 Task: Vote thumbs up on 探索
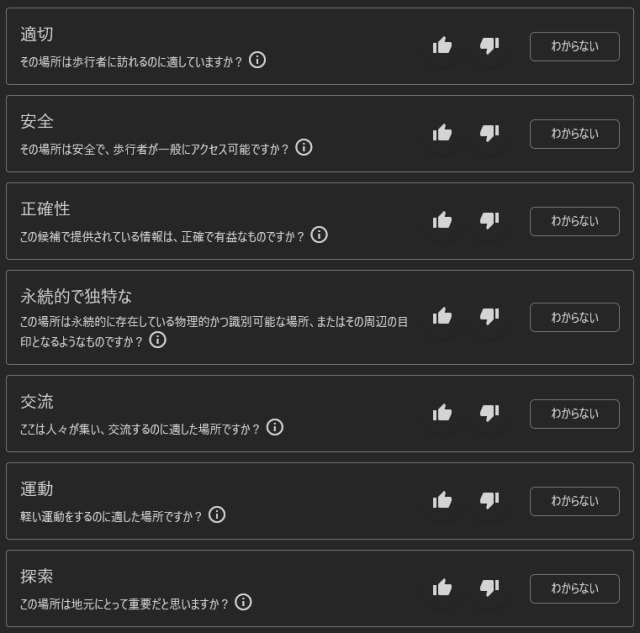tap(442, 588)
